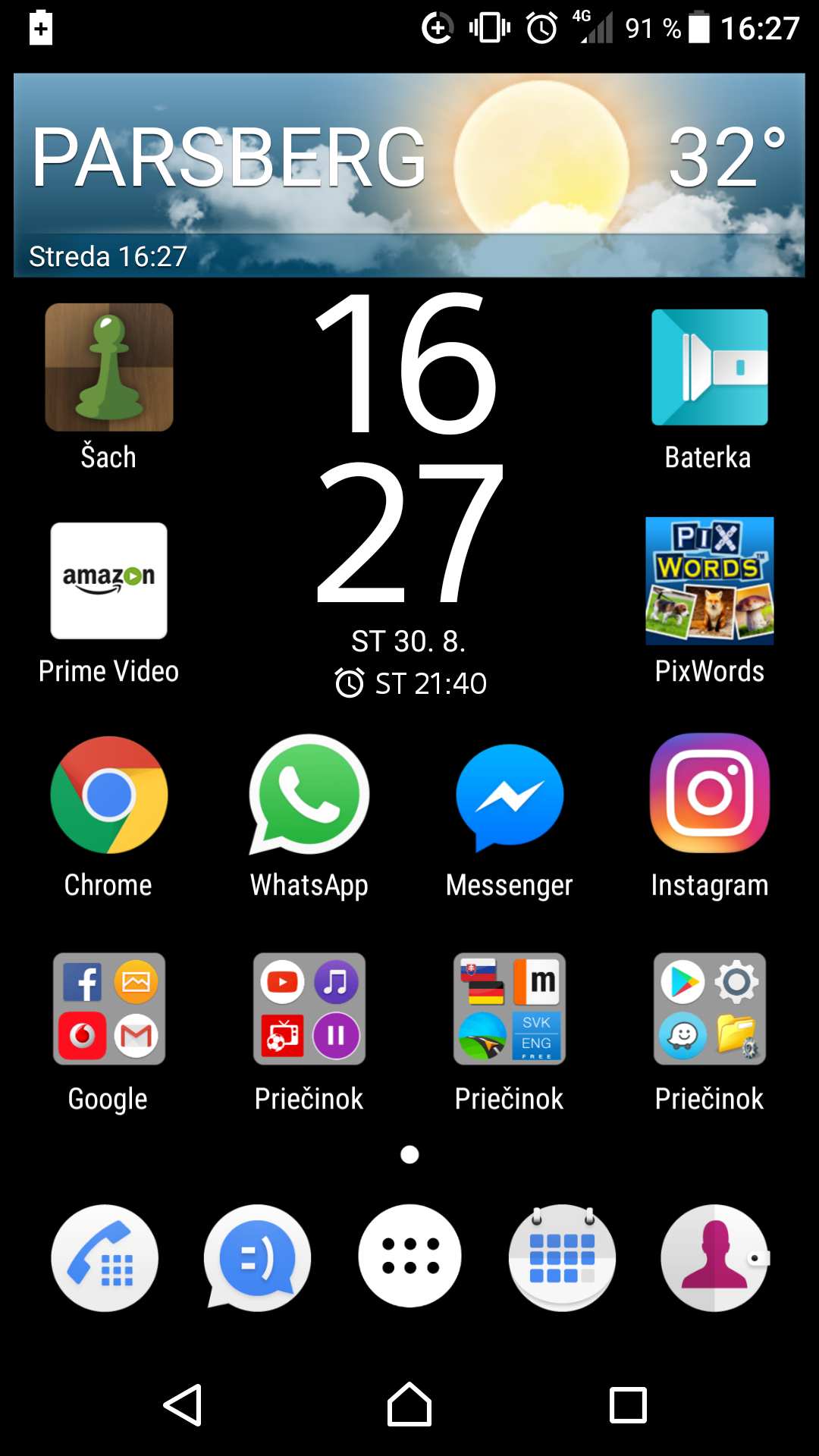Open the Google folder
The height and width of the screenshot is (1456, 819).
[x=109, y=1009]
